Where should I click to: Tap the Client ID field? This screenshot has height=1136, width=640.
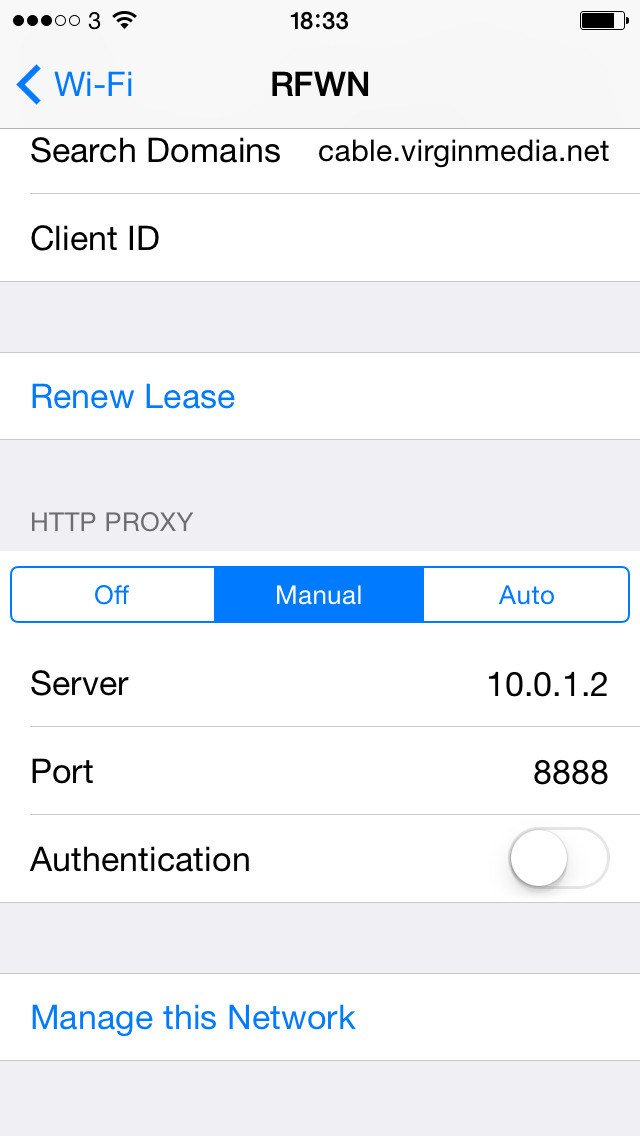[320, 238]
